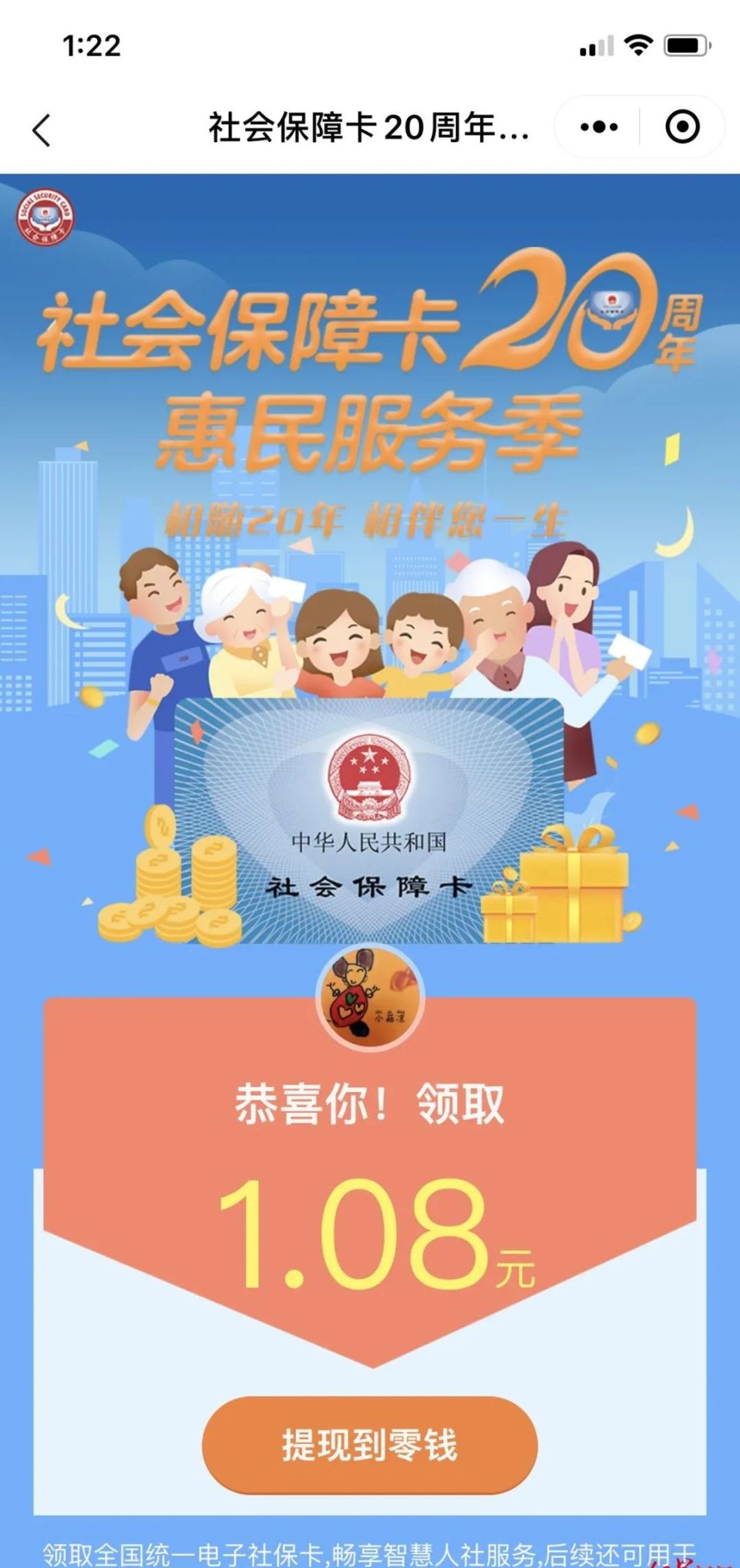This screenshot has height=1568, width=740.
Task: Tap the Wi-Fi icon in status bar
Action: pos(640,47)
